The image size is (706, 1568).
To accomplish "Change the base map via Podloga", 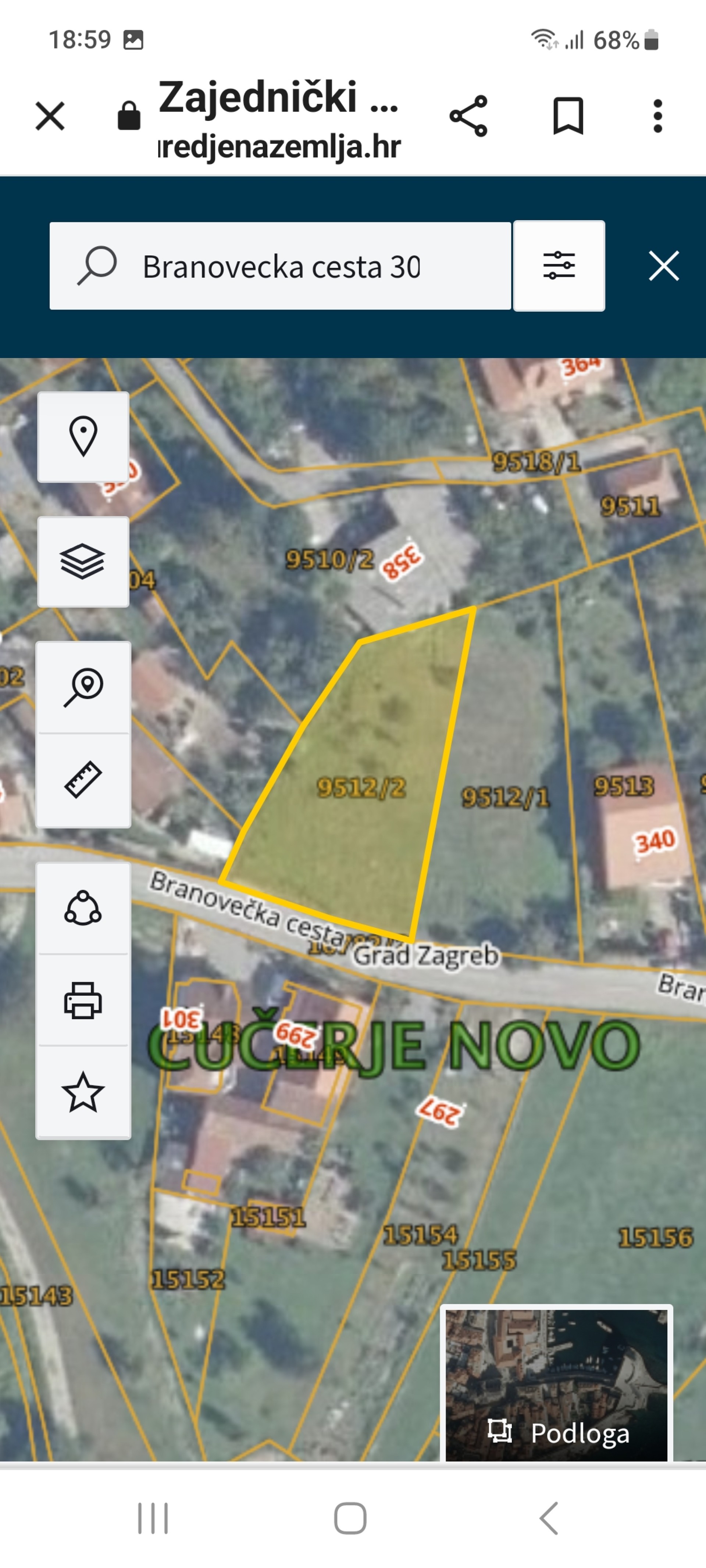I will point(557,1384).
